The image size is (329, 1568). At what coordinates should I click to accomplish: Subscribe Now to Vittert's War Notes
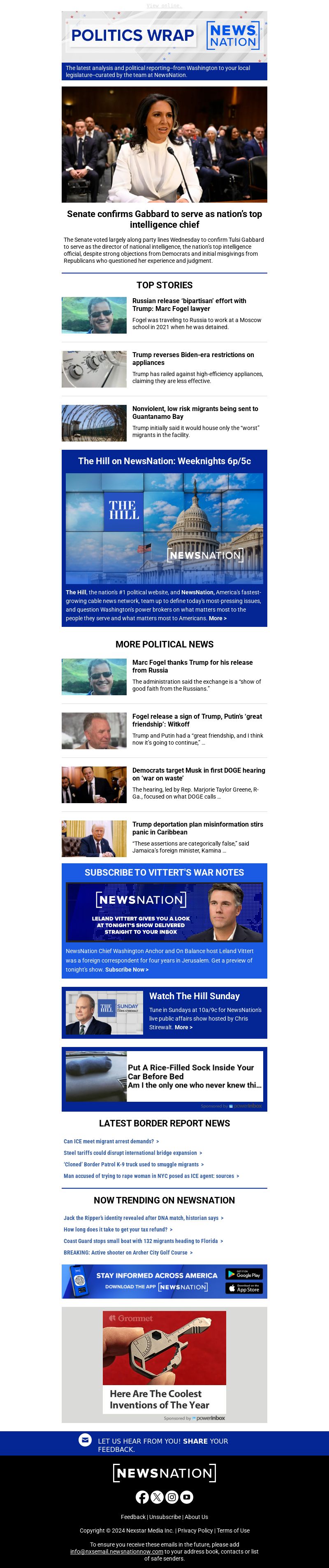[x=127, y=969]
